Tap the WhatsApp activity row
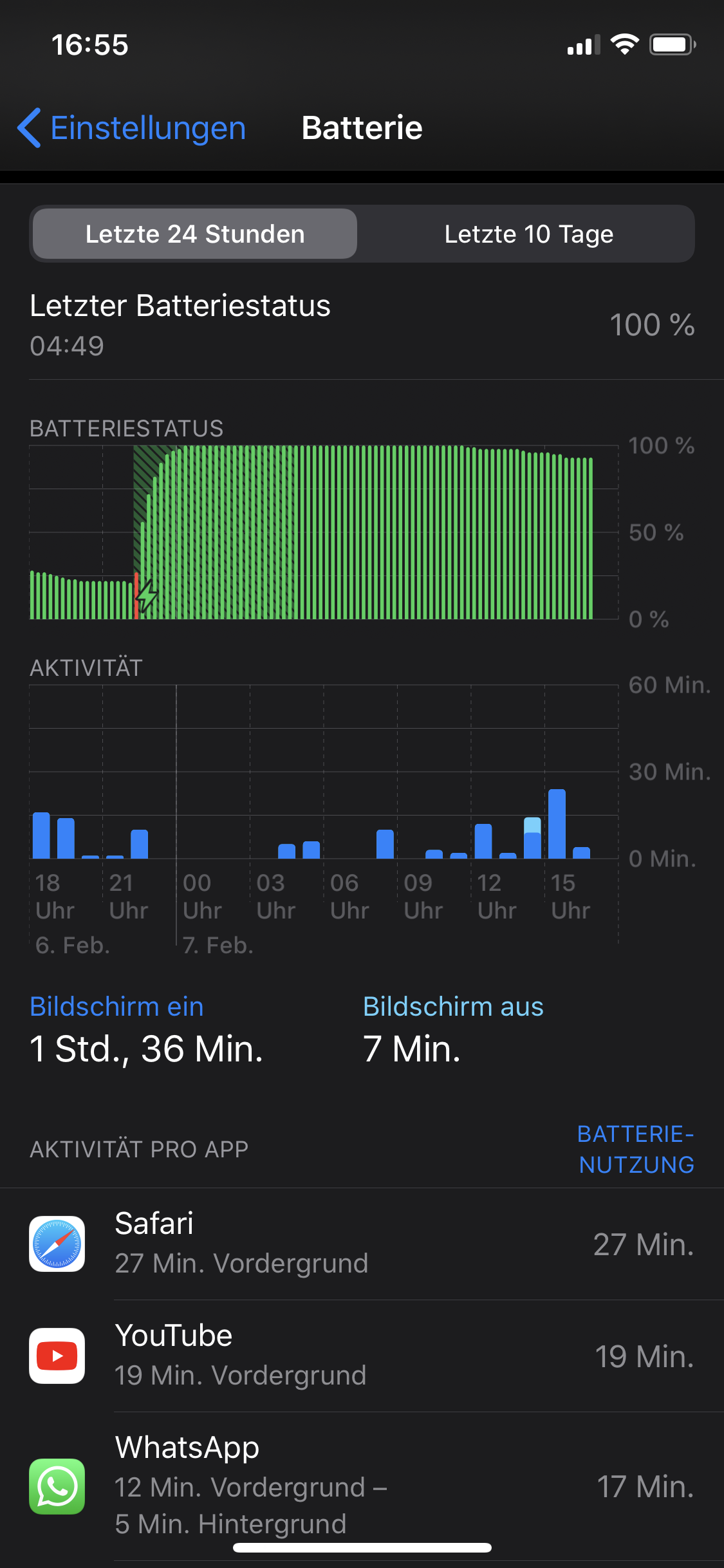 point(362,1486)
